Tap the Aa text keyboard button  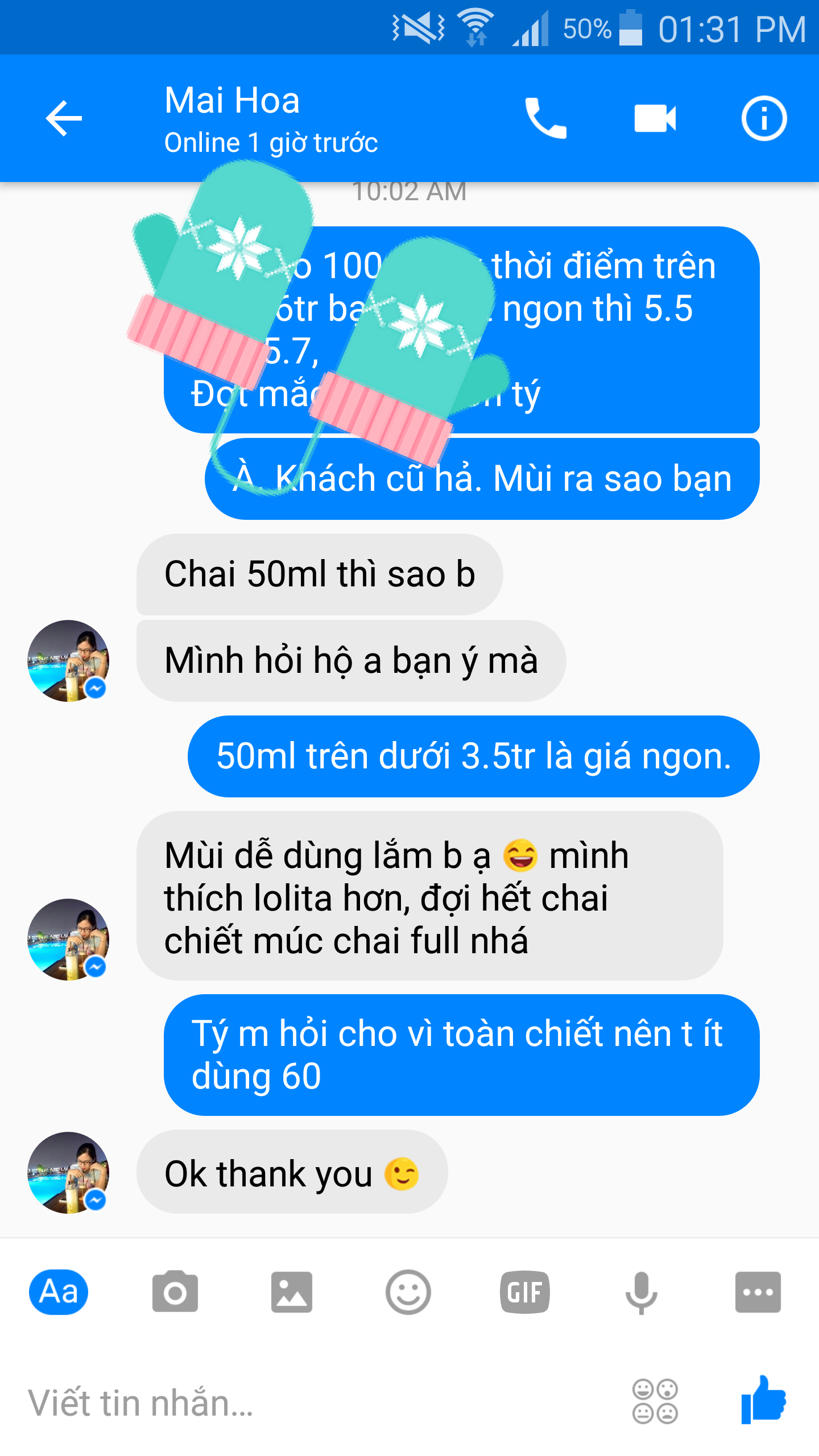pyautogui.click(x=59, y=1292)
